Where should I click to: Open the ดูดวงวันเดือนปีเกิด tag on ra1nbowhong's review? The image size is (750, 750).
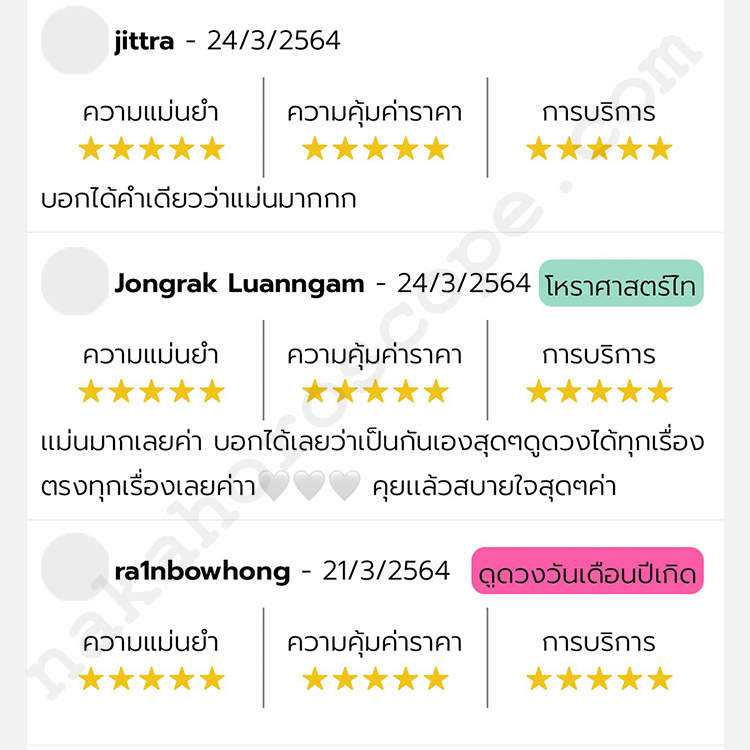tap(588, 572)
